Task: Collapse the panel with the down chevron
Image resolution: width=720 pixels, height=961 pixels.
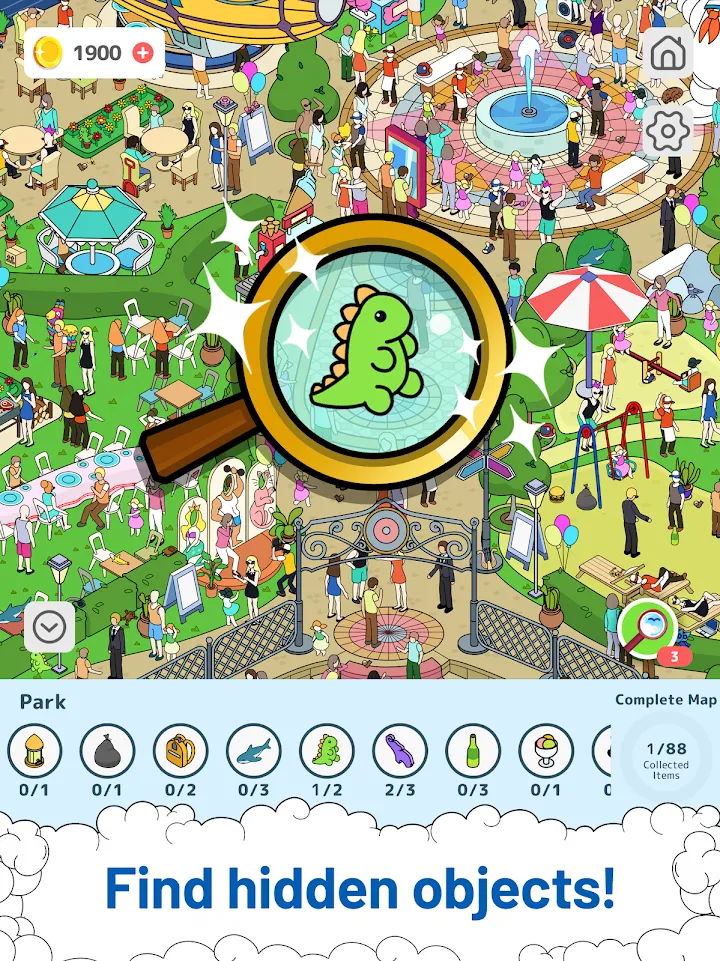Action: tap(49, 628)
